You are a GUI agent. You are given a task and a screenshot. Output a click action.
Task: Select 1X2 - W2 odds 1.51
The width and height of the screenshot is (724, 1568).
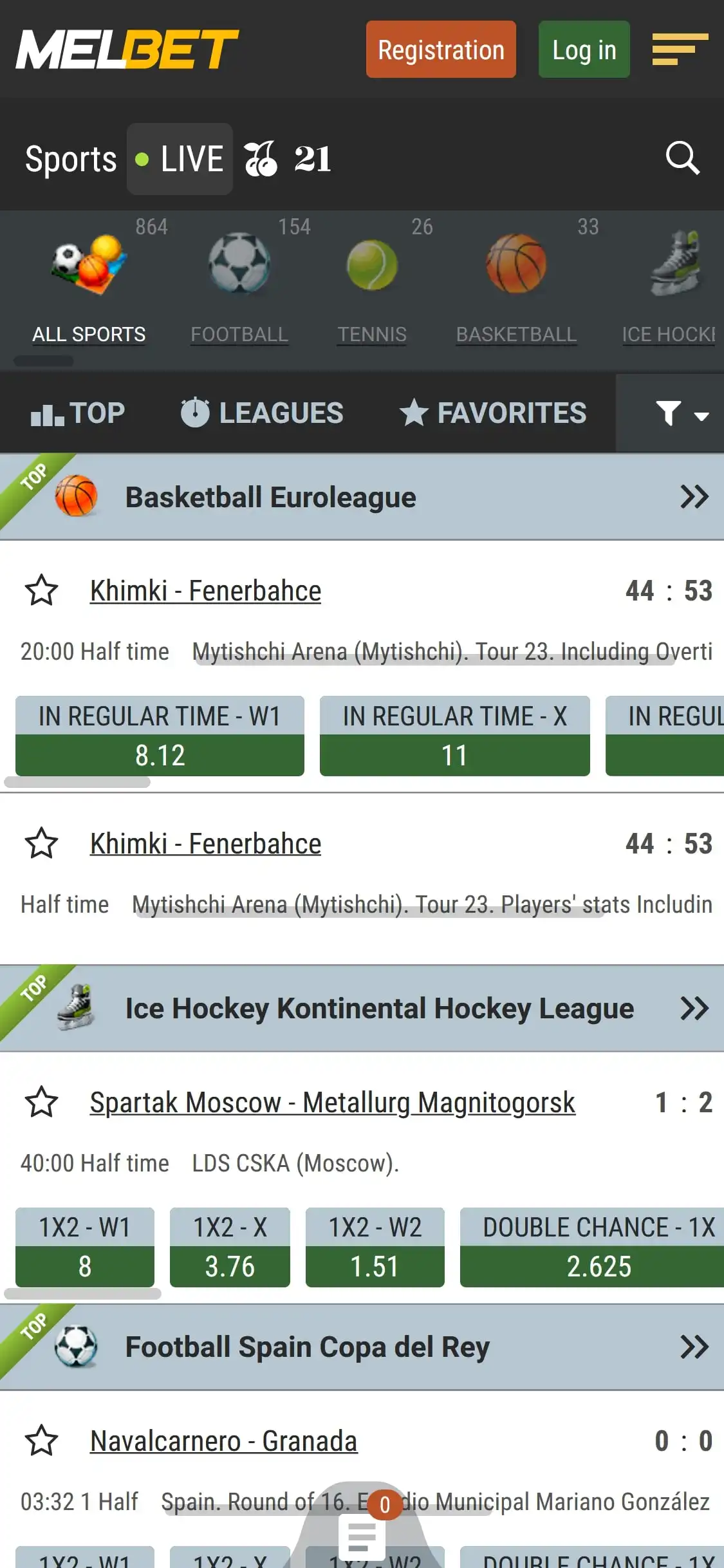click(x=375, y=1265)
